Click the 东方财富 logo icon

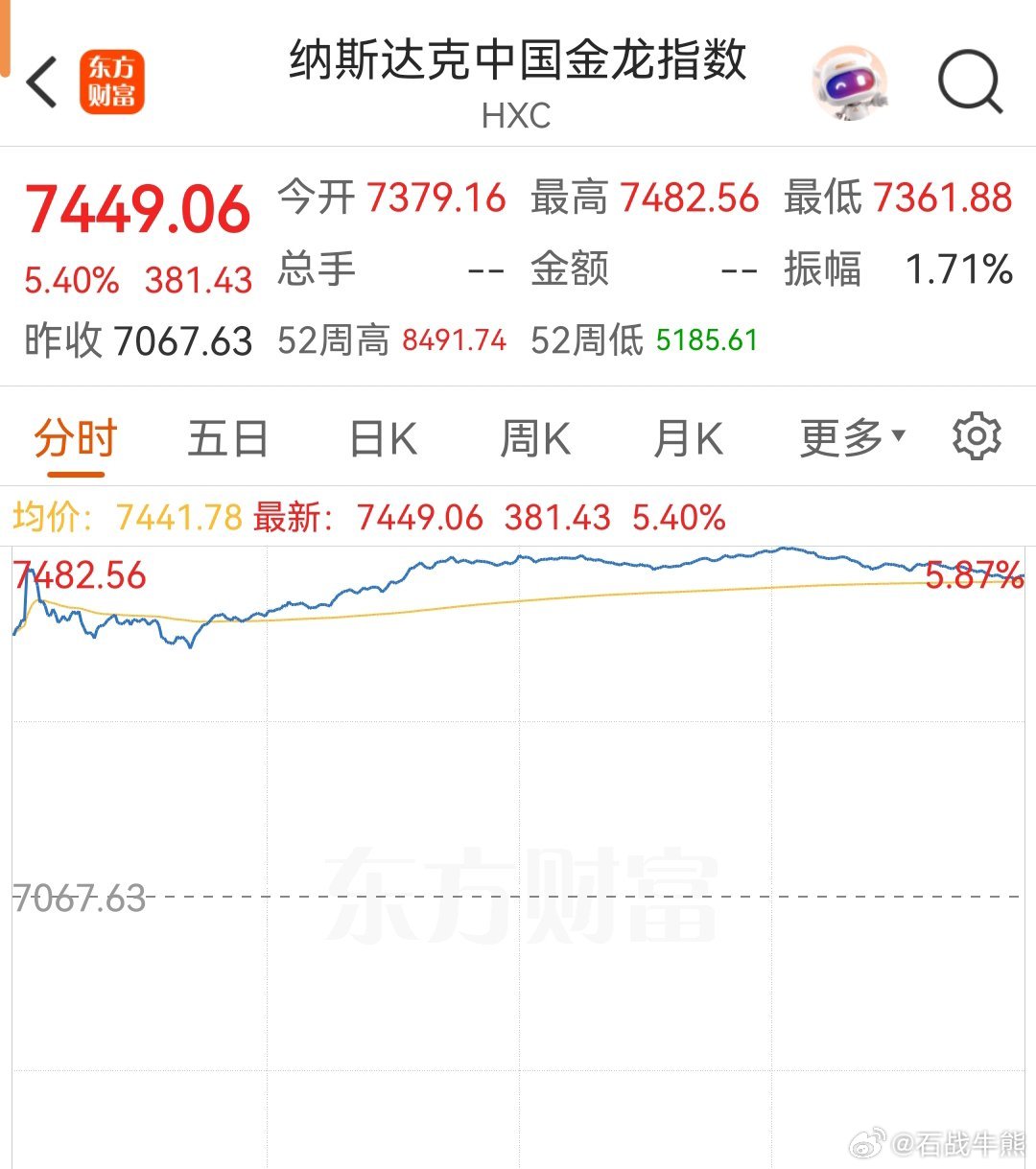[x=112, y=83]
